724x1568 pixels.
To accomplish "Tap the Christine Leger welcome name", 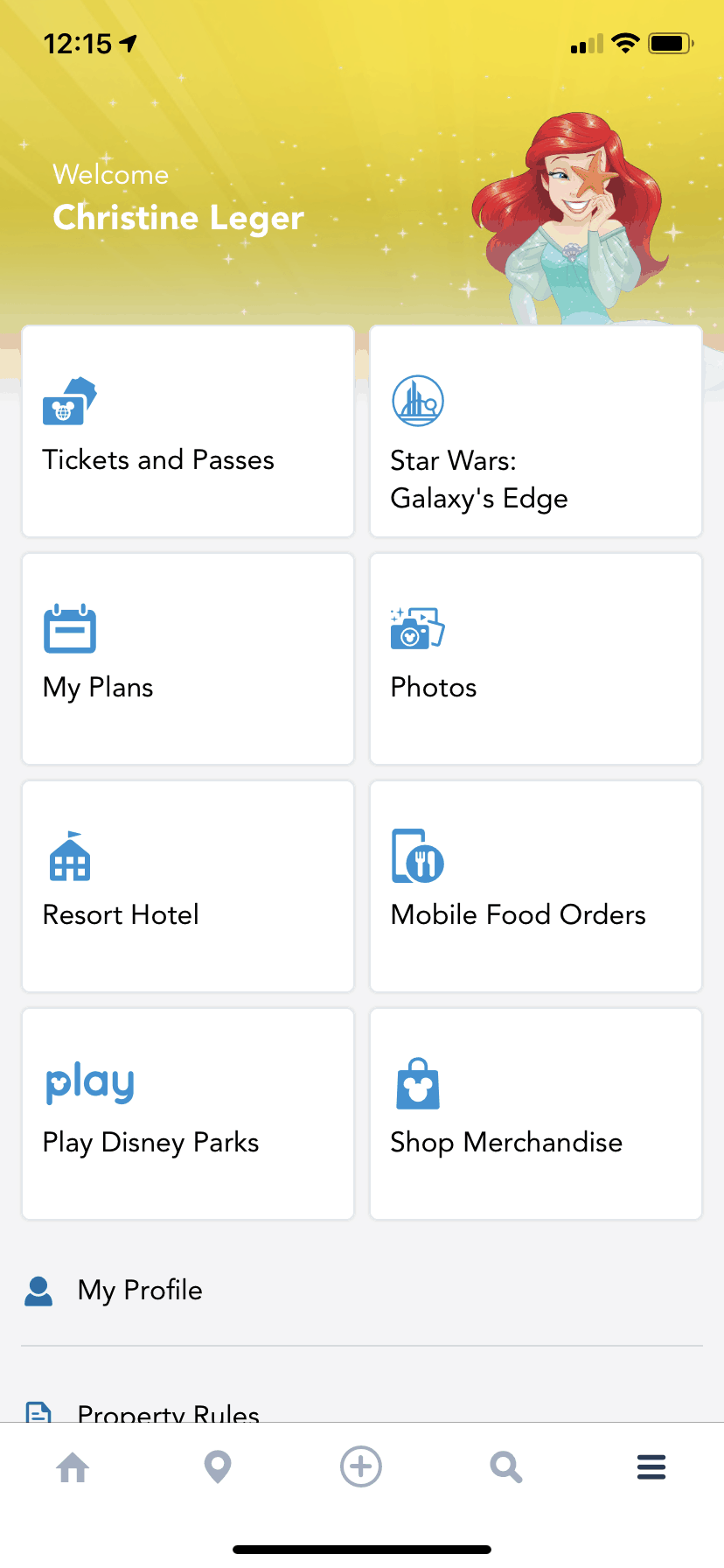I will coord(178,218).
